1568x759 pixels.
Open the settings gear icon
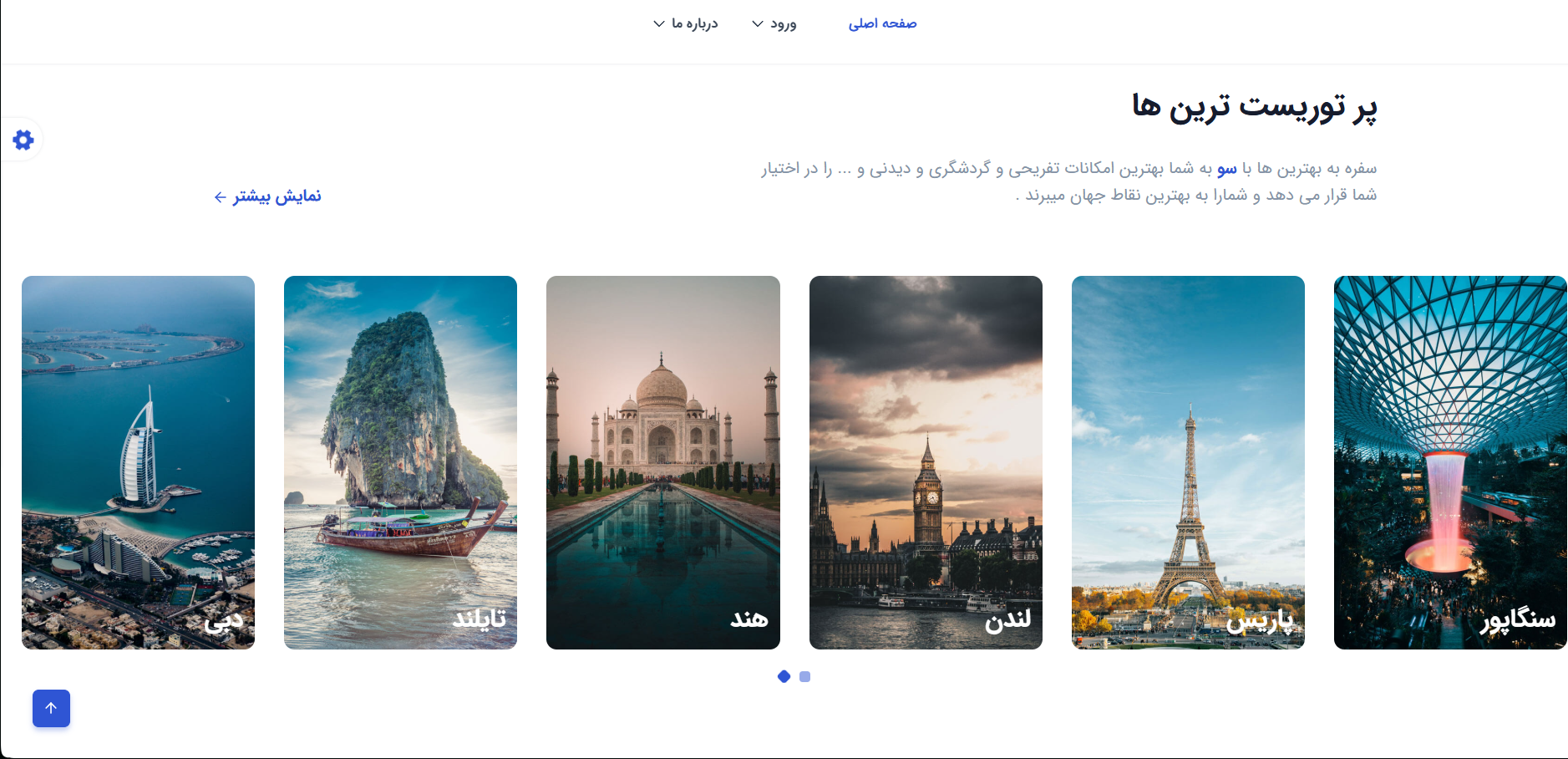pos(23,140)
